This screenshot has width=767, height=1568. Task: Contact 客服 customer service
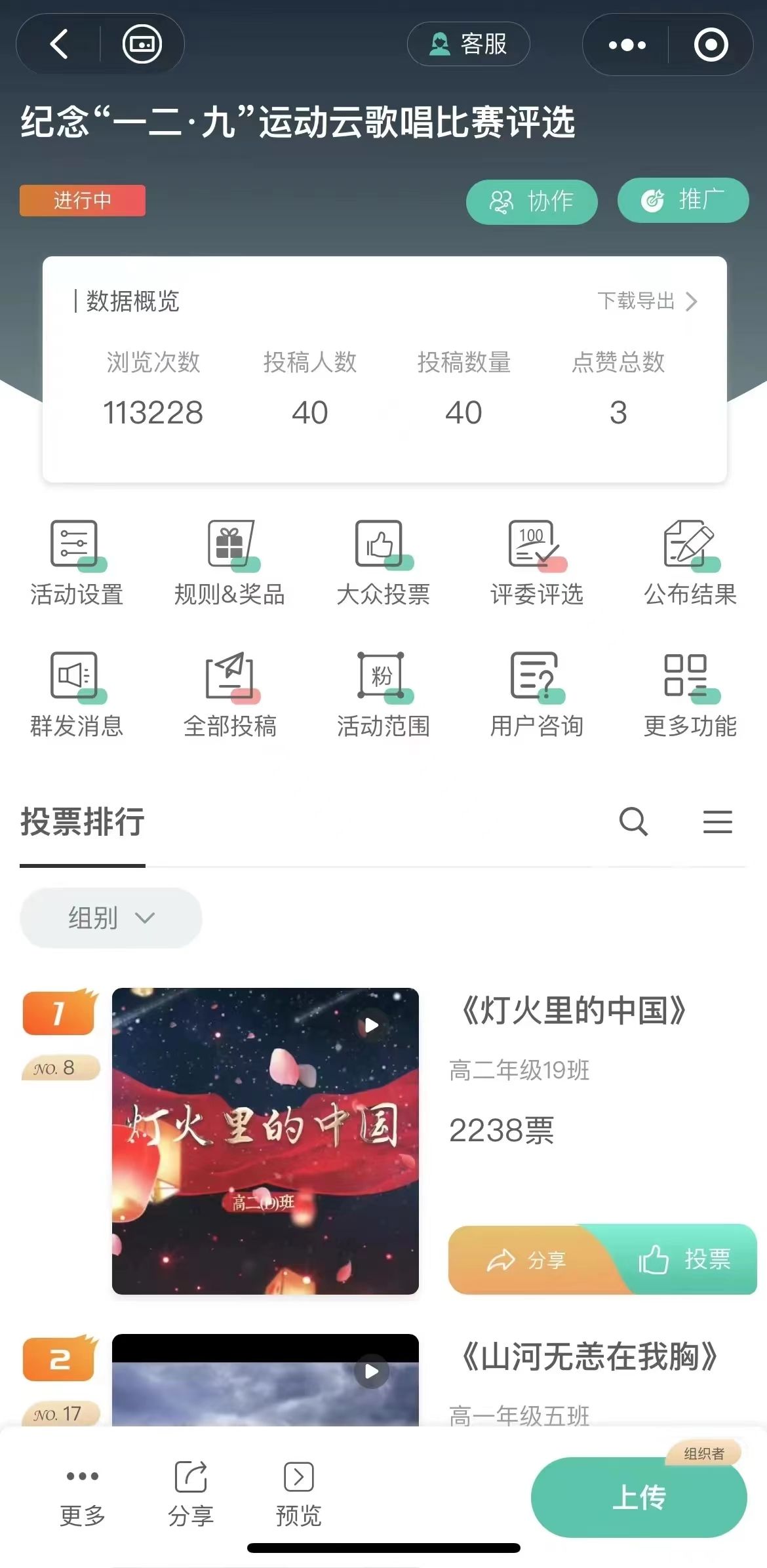click(x=468, y=45)
